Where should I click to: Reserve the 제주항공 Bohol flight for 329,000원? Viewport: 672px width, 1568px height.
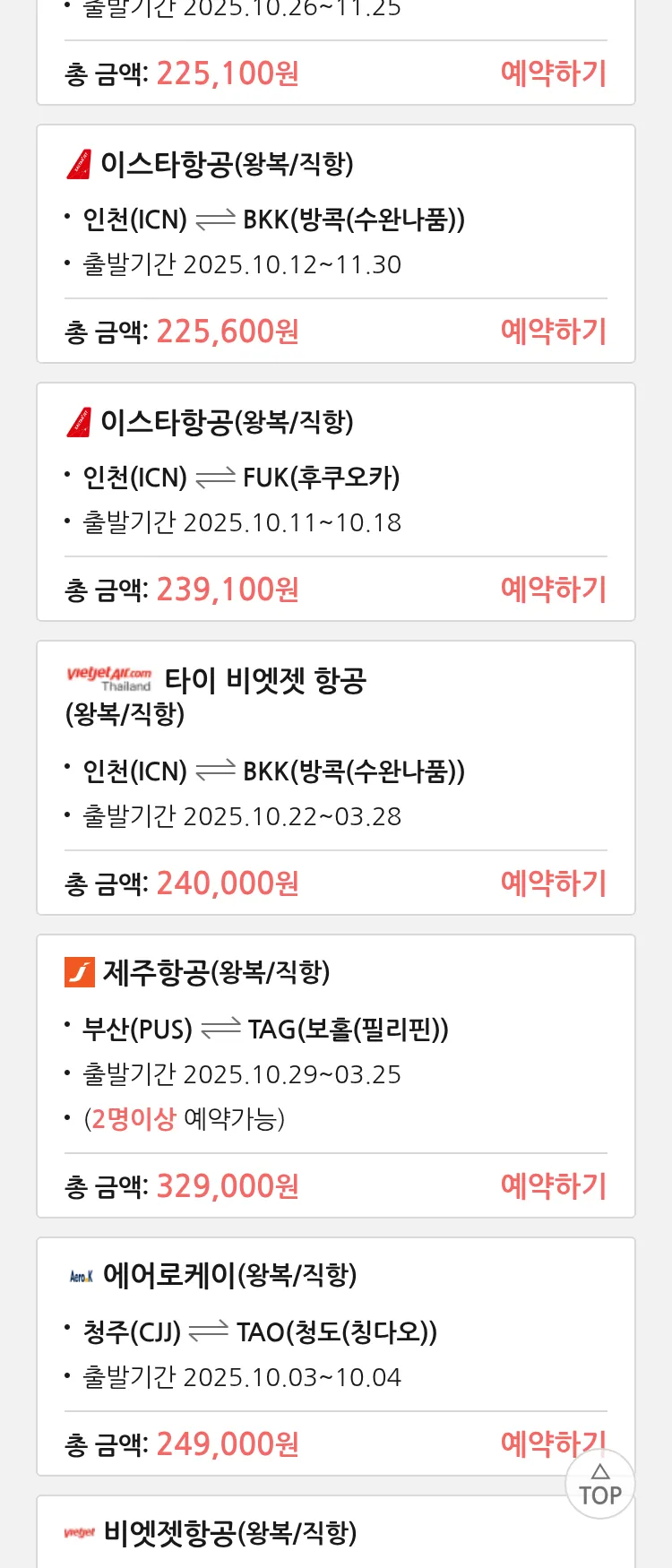click(553, 1186)
